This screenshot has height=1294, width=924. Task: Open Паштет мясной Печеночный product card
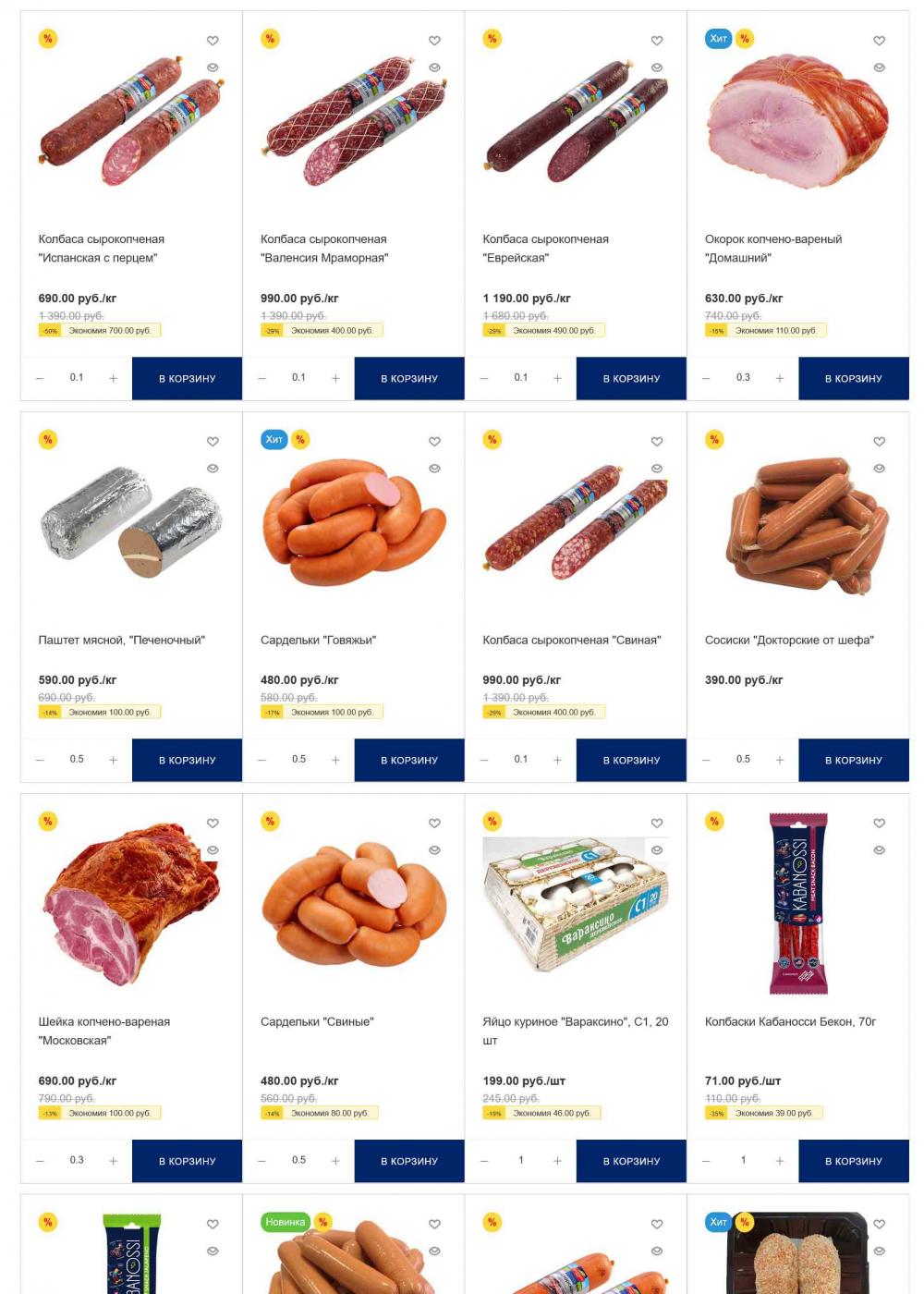(x=121, y=640)
